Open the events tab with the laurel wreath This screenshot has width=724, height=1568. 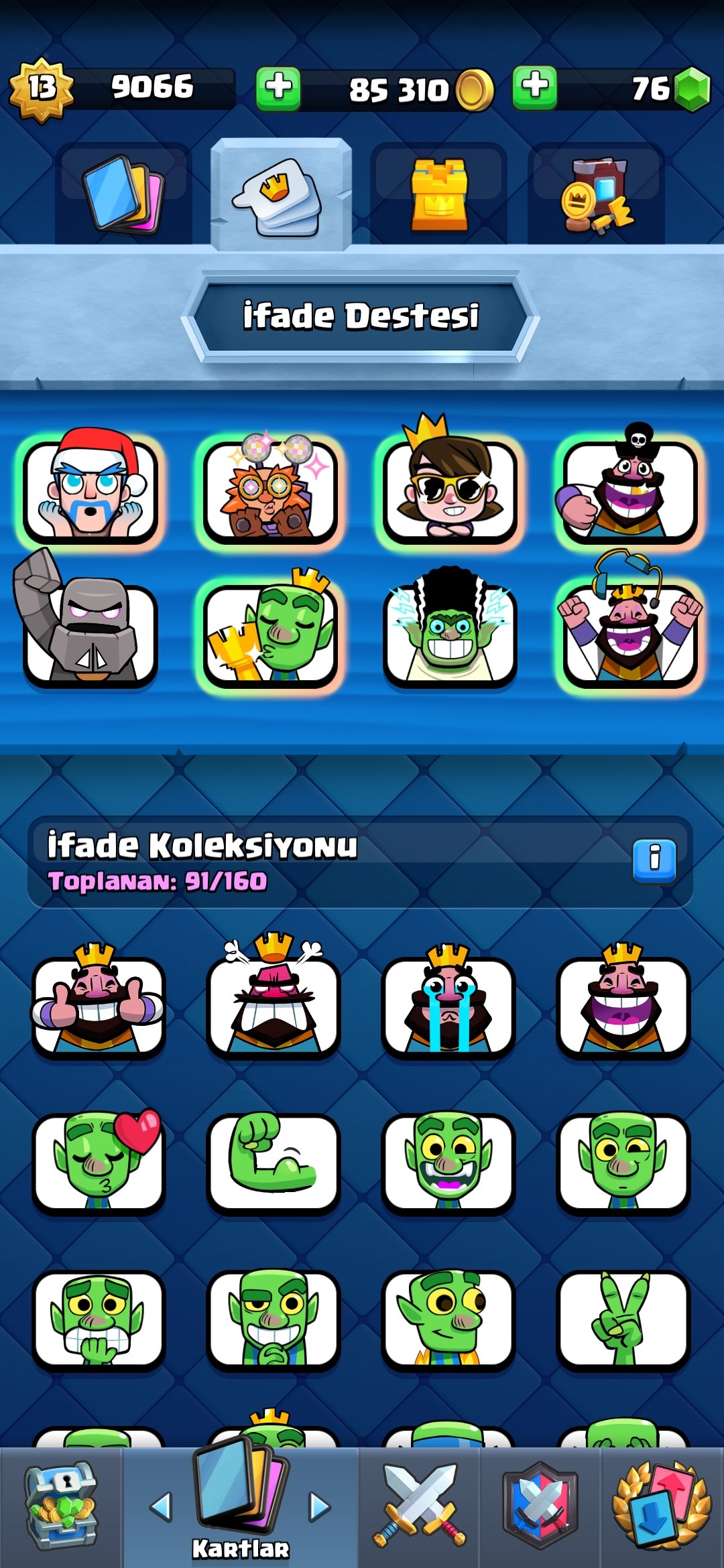[x=662, y=1506]
